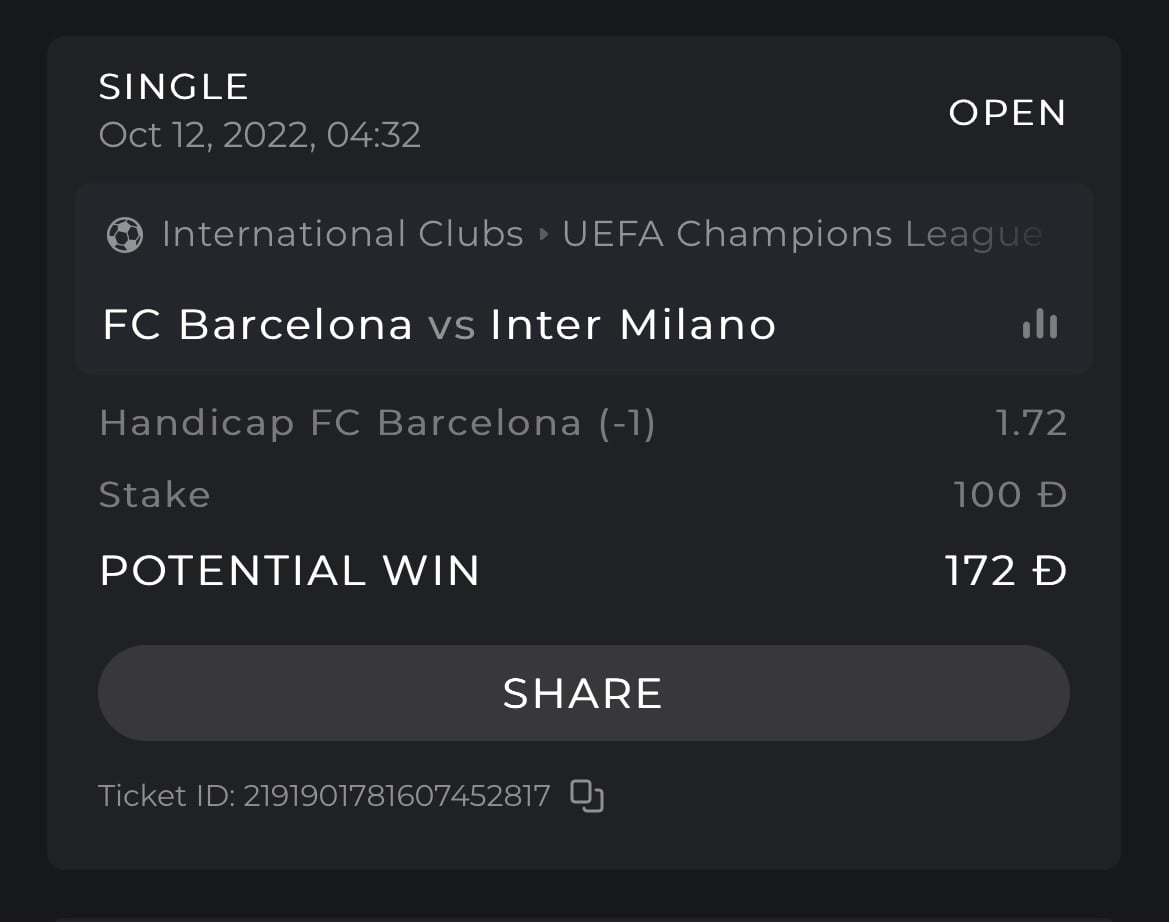Copy the ticket ID
Screen dimensions: 1169x922
pyautogui.click(x=587, y=796)
